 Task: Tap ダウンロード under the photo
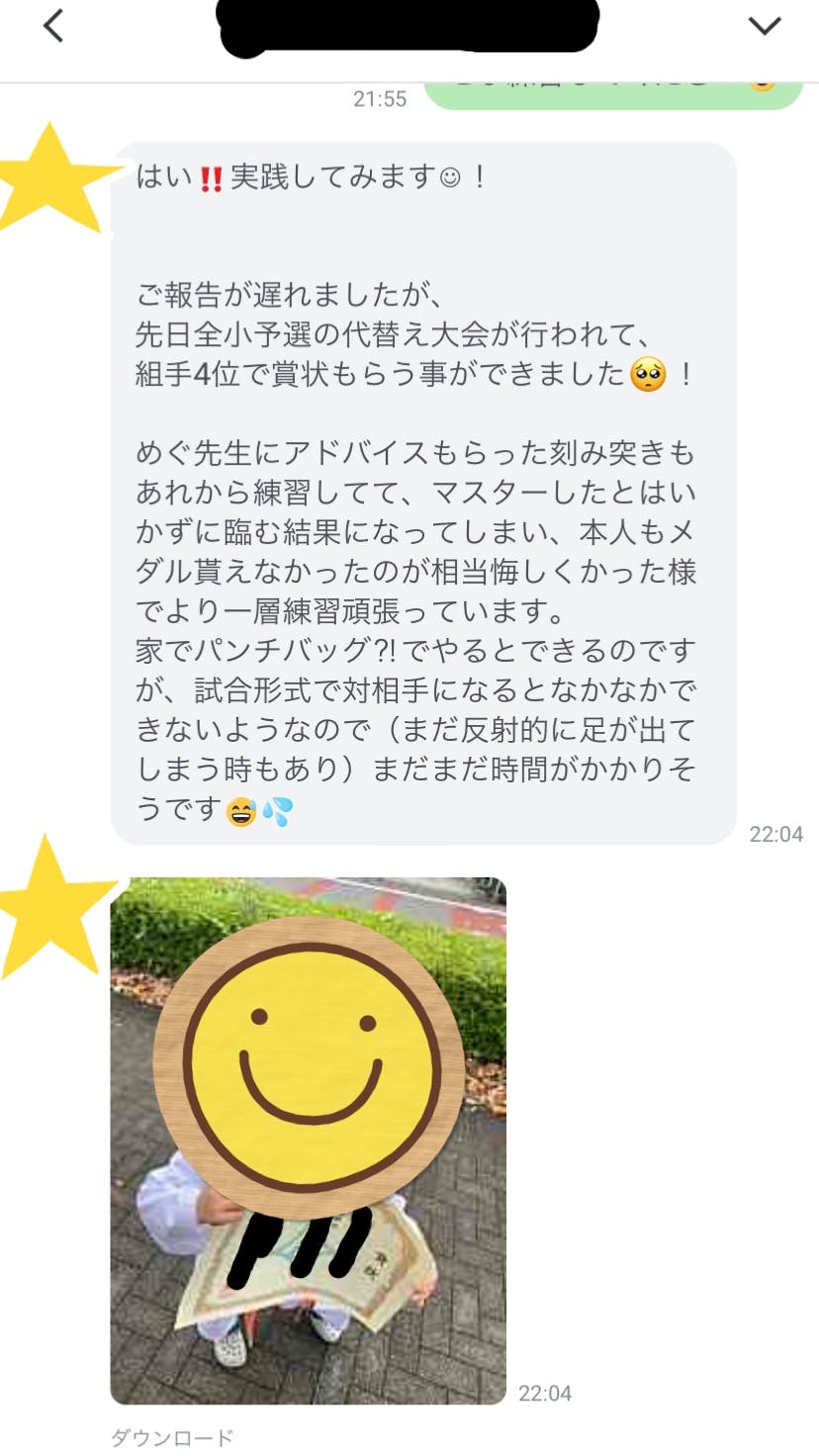[171, 1437]
